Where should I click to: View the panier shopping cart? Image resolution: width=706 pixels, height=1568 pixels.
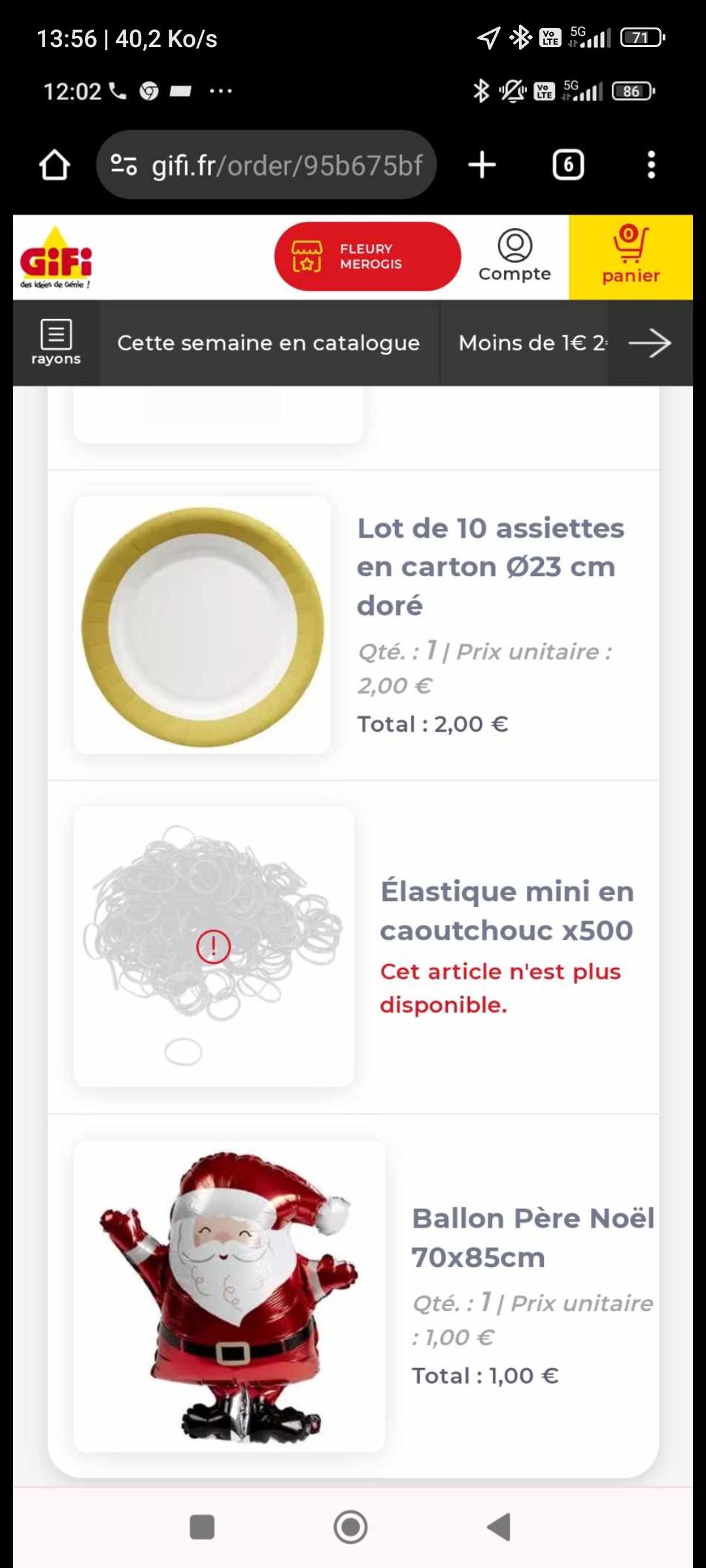click(630, 257)
